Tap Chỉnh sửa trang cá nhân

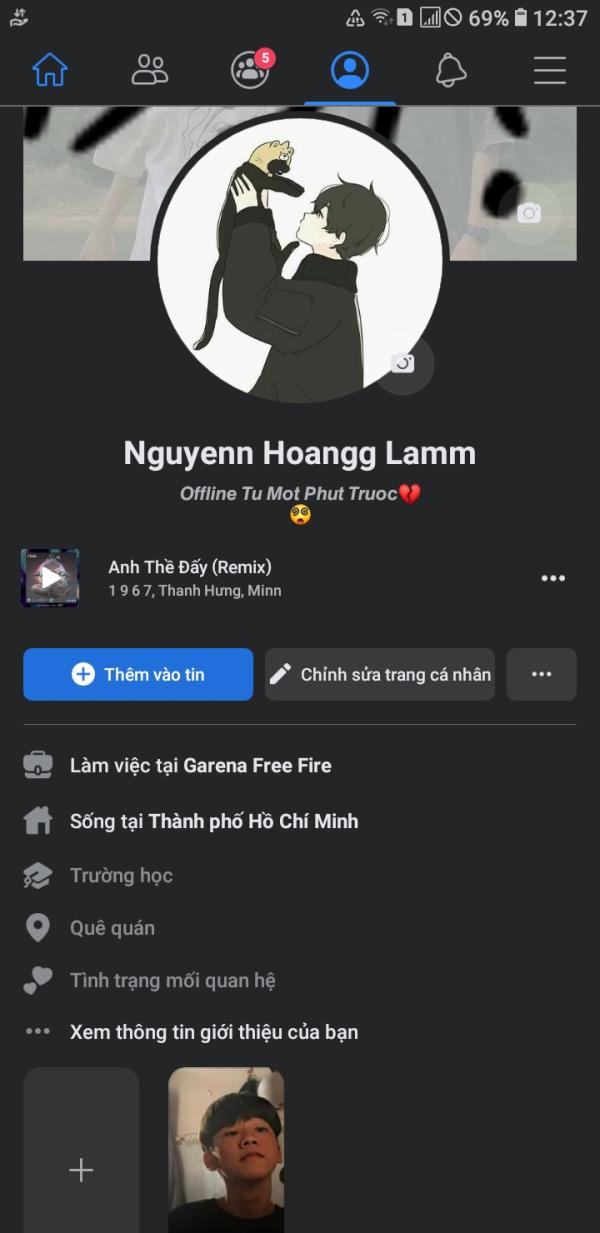pos(380,674)
